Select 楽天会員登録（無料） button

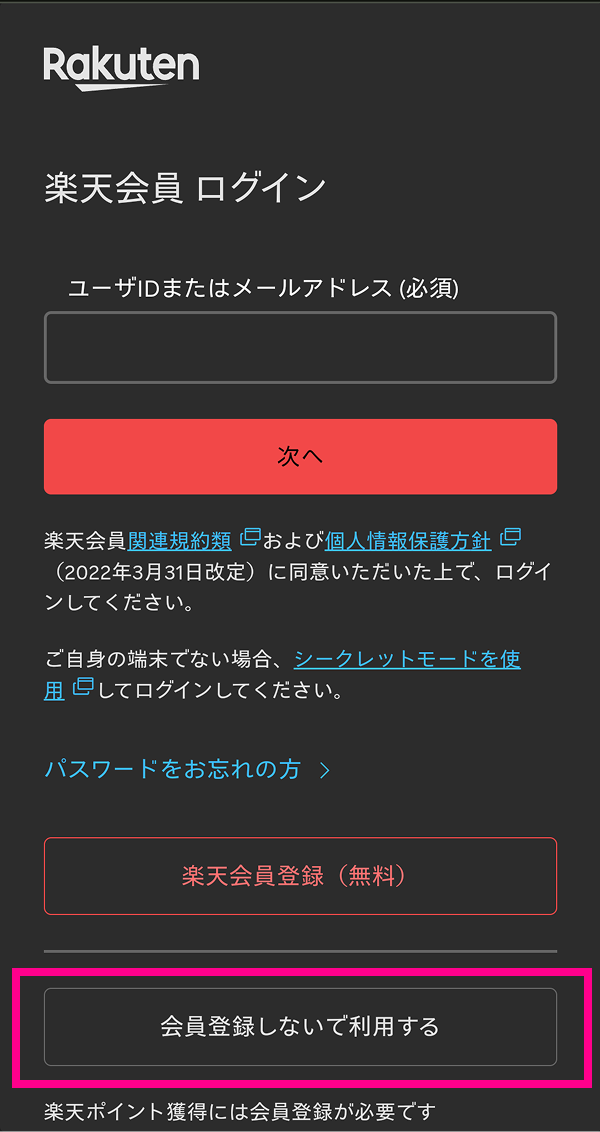tap(300, 876)
